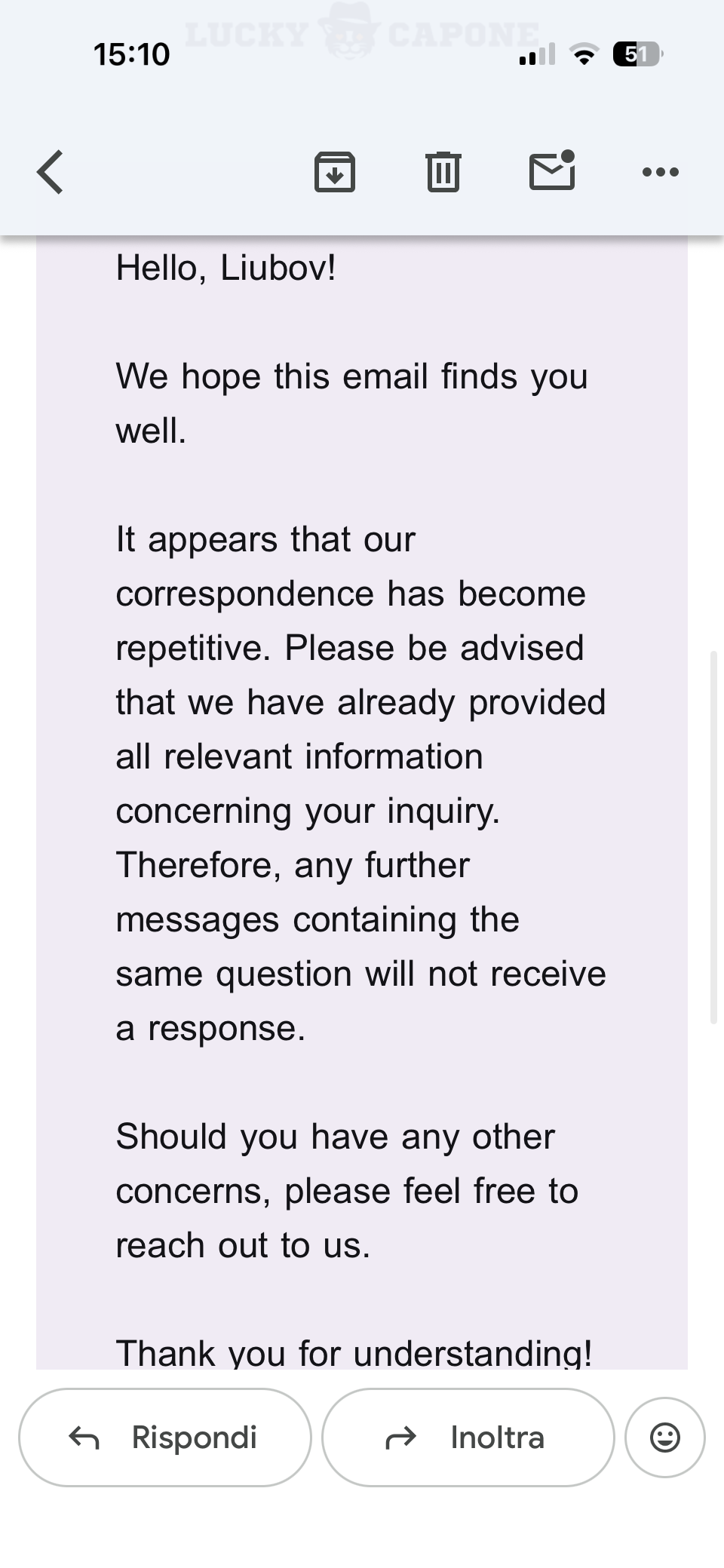The image size is (724, 1568).
Task: Open the three-dot overflow menu
Action: [x=661, y=172]
